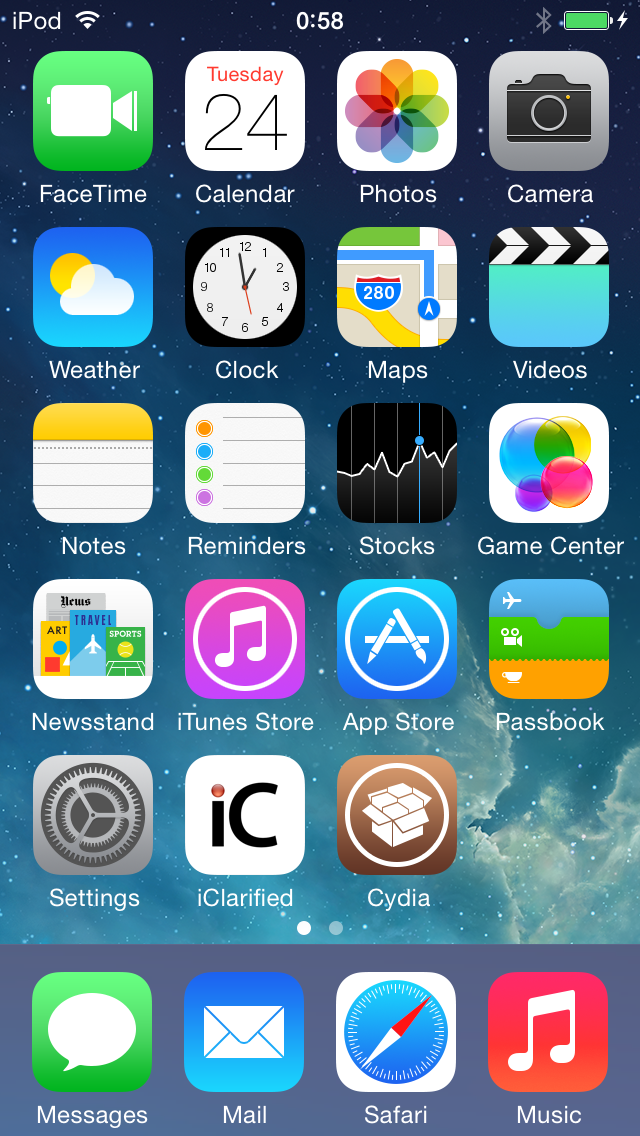Launch the Reminders app
The width and height of the screenshot is (640, 1136).
[245, 463]
